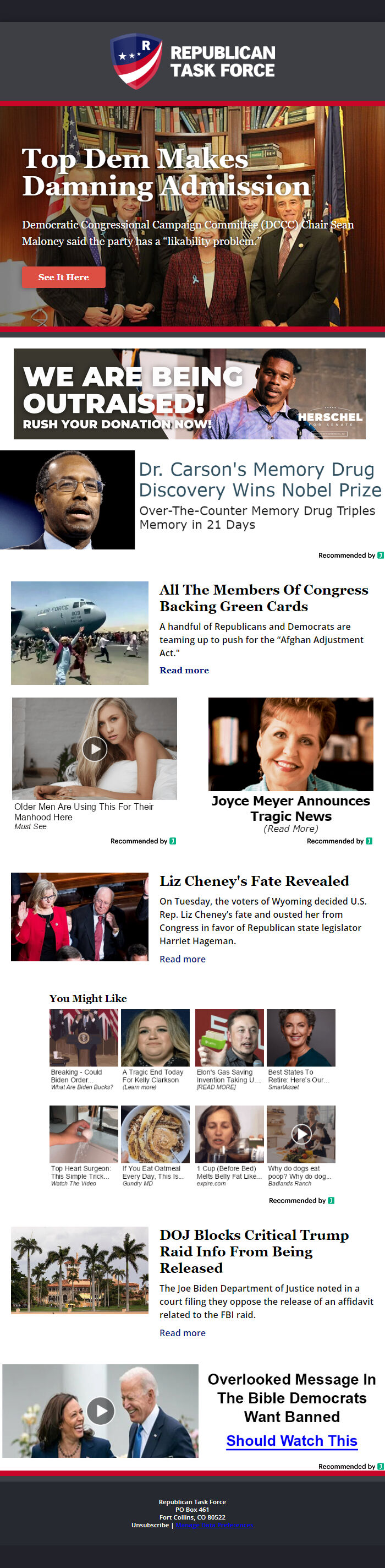
Task: Open Manage Data Preferences link
Action: (x=214, y=1525)
